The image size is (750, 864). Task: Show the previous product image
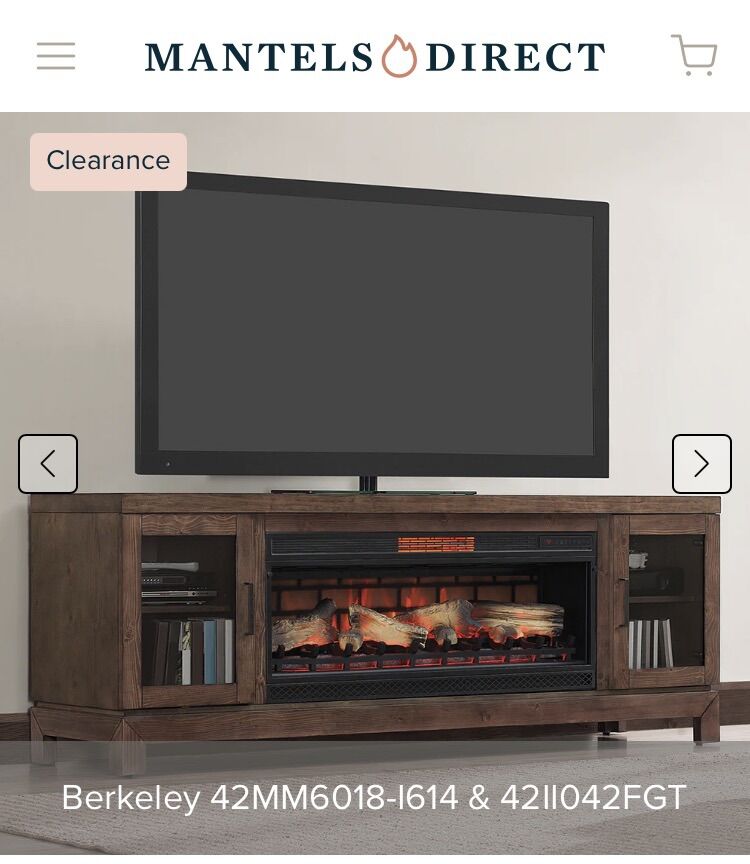pos(48,464)
